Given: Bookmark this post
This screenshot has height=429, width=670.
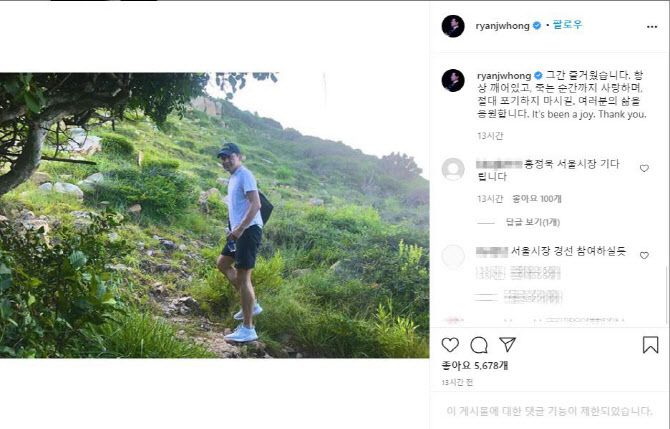Looking at the screenshot, I should [650, 345].
